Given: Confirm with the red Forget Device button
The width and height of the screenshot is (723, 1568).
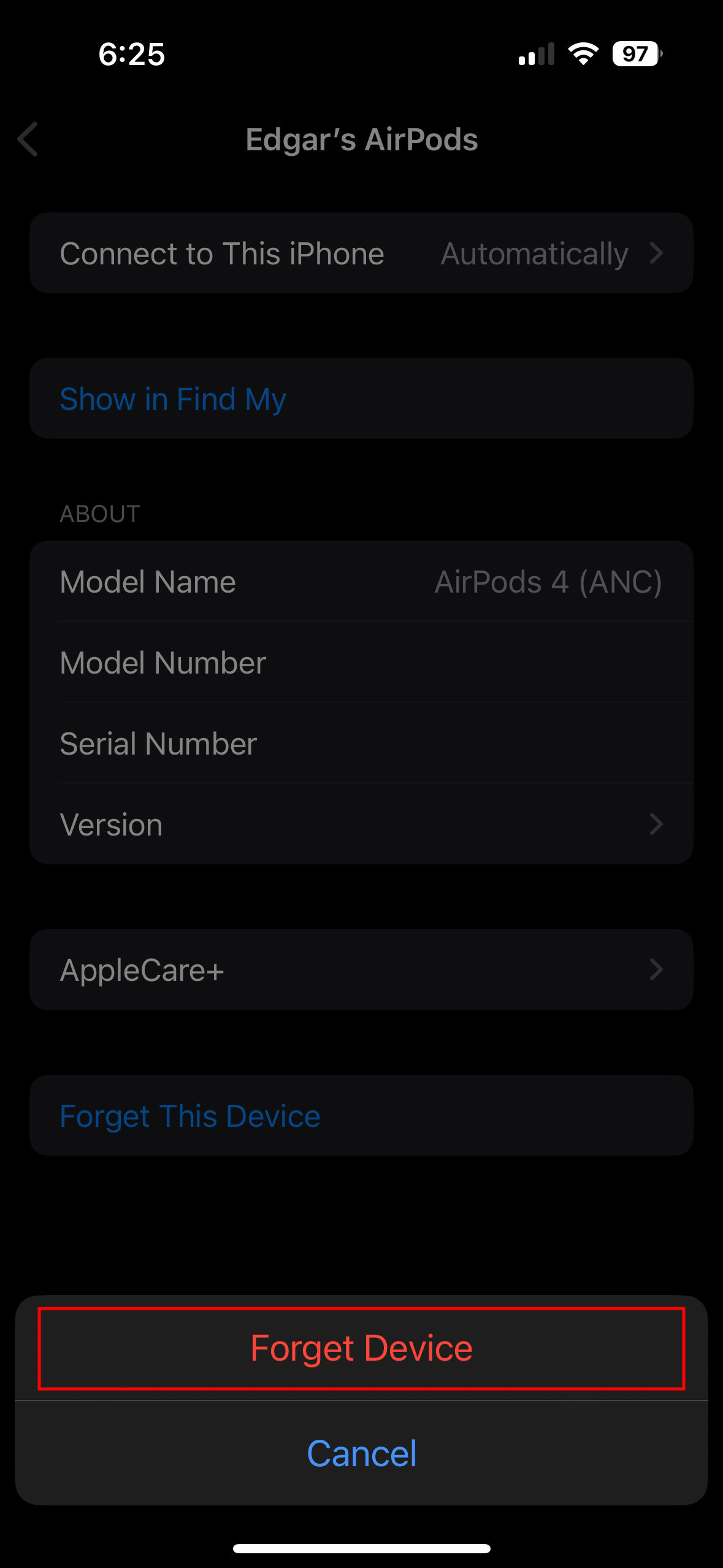Looking at the screenshot, I should click(361, 1348).
